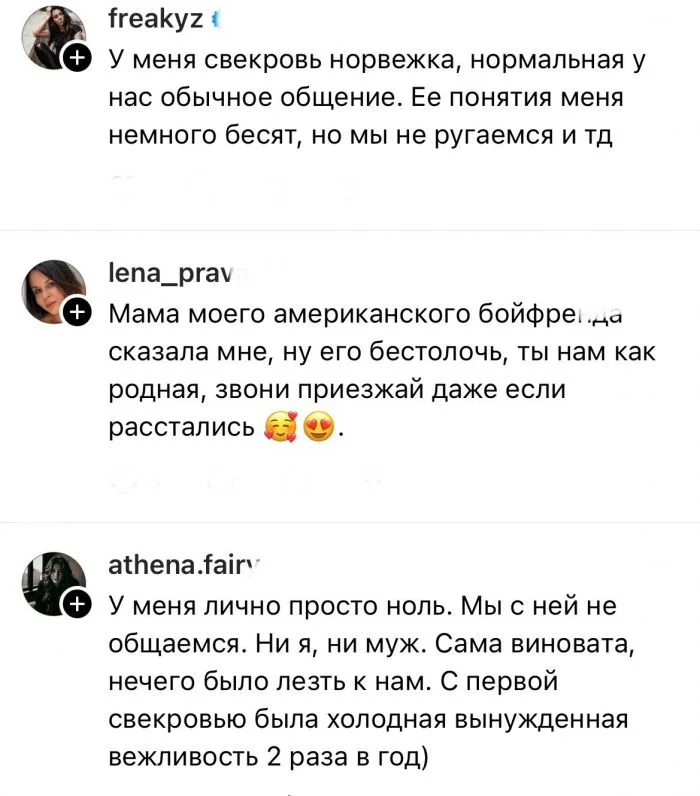Follow athena.fairy via the plus badge
Screen dimensions: 700x796
77,602
